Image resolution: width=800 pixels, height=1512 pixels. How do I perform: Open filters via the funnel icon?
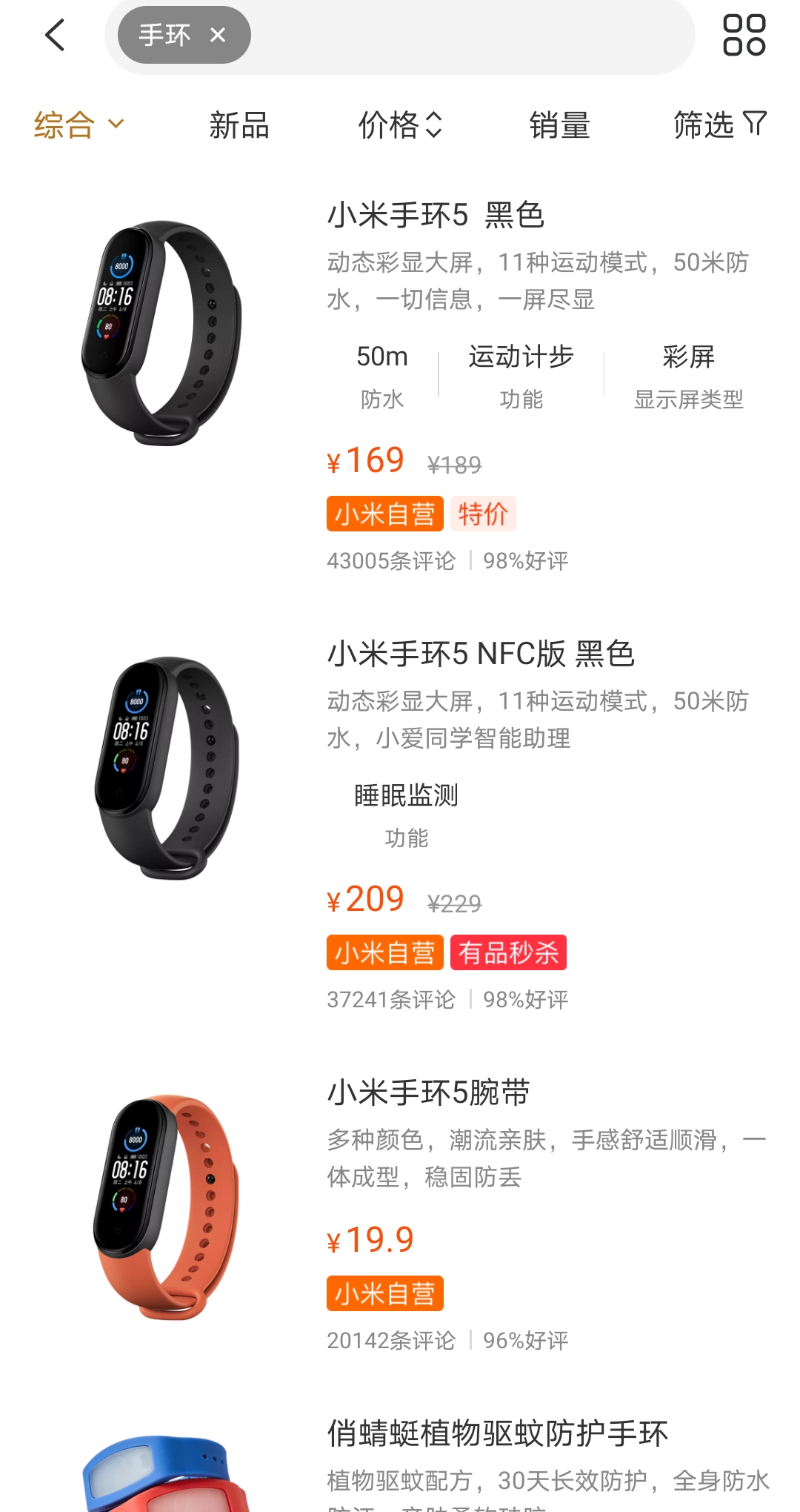(x=754, y=125)
